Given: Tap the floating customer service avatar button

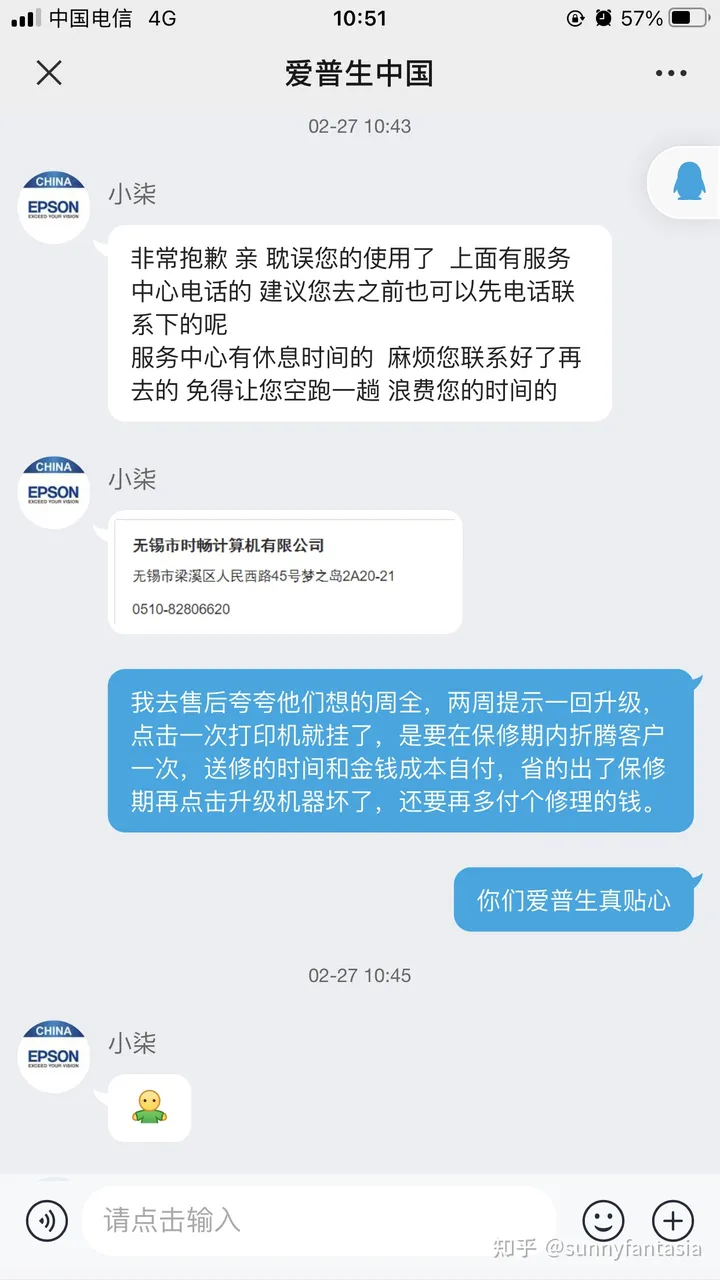Looking at the screenshot, I should tap(686, 182).
